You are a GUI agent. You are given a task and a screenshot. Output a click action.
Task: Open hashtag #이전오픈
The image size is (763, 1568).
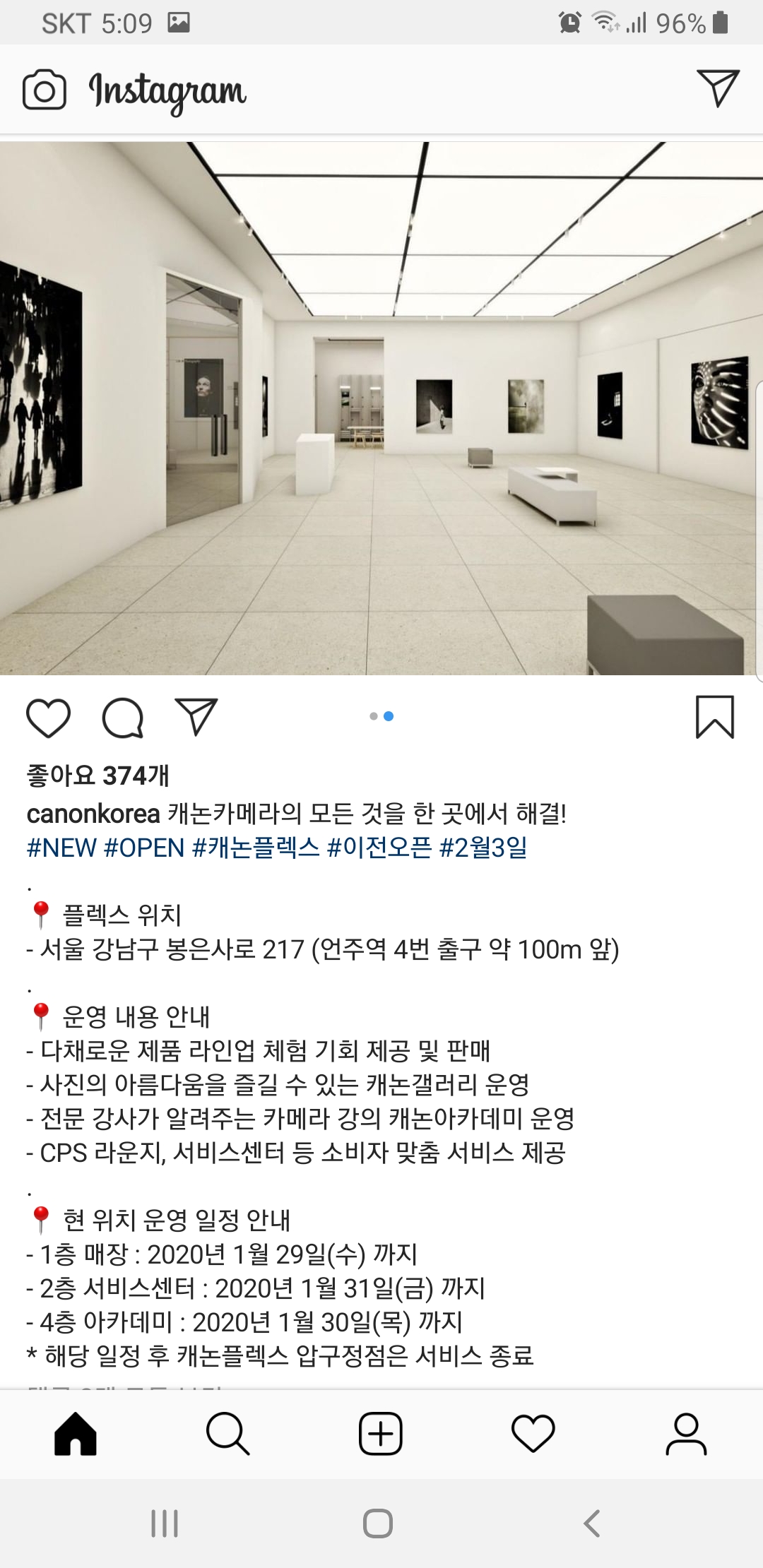[x=379, y=848]
